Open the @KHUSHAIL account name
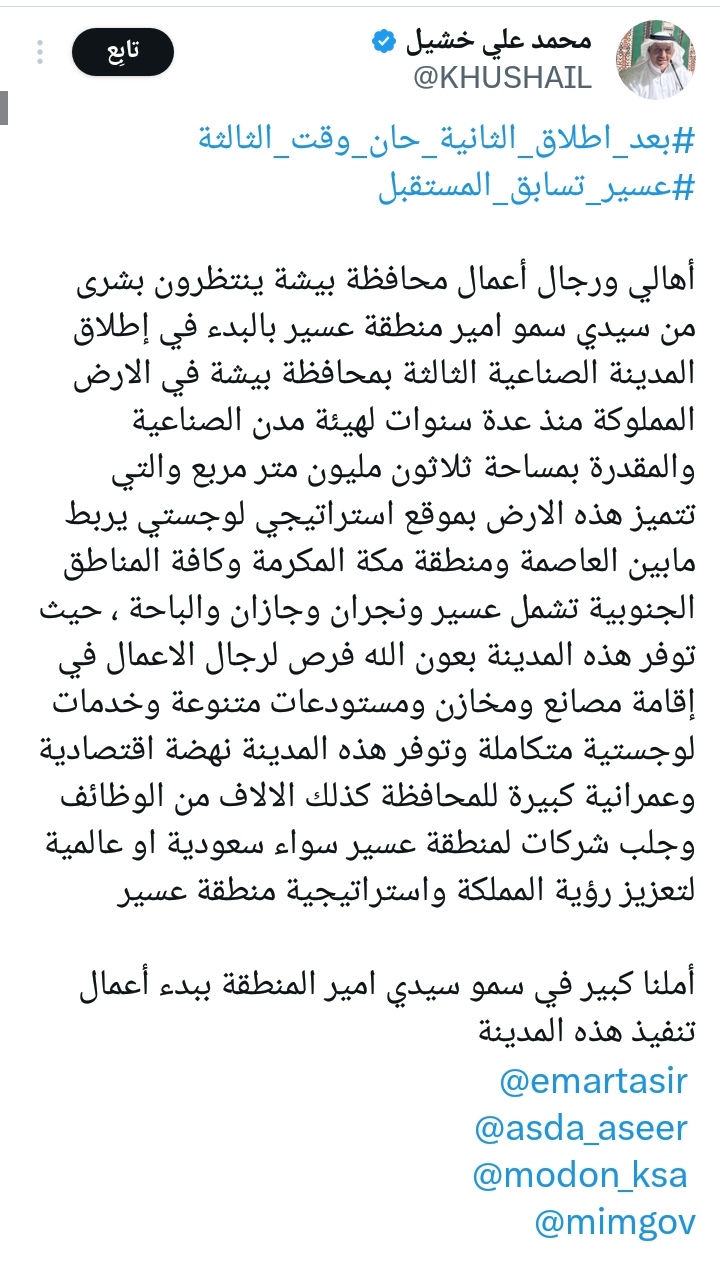Viewport: 720px width, 1276px height. point(503,78)
